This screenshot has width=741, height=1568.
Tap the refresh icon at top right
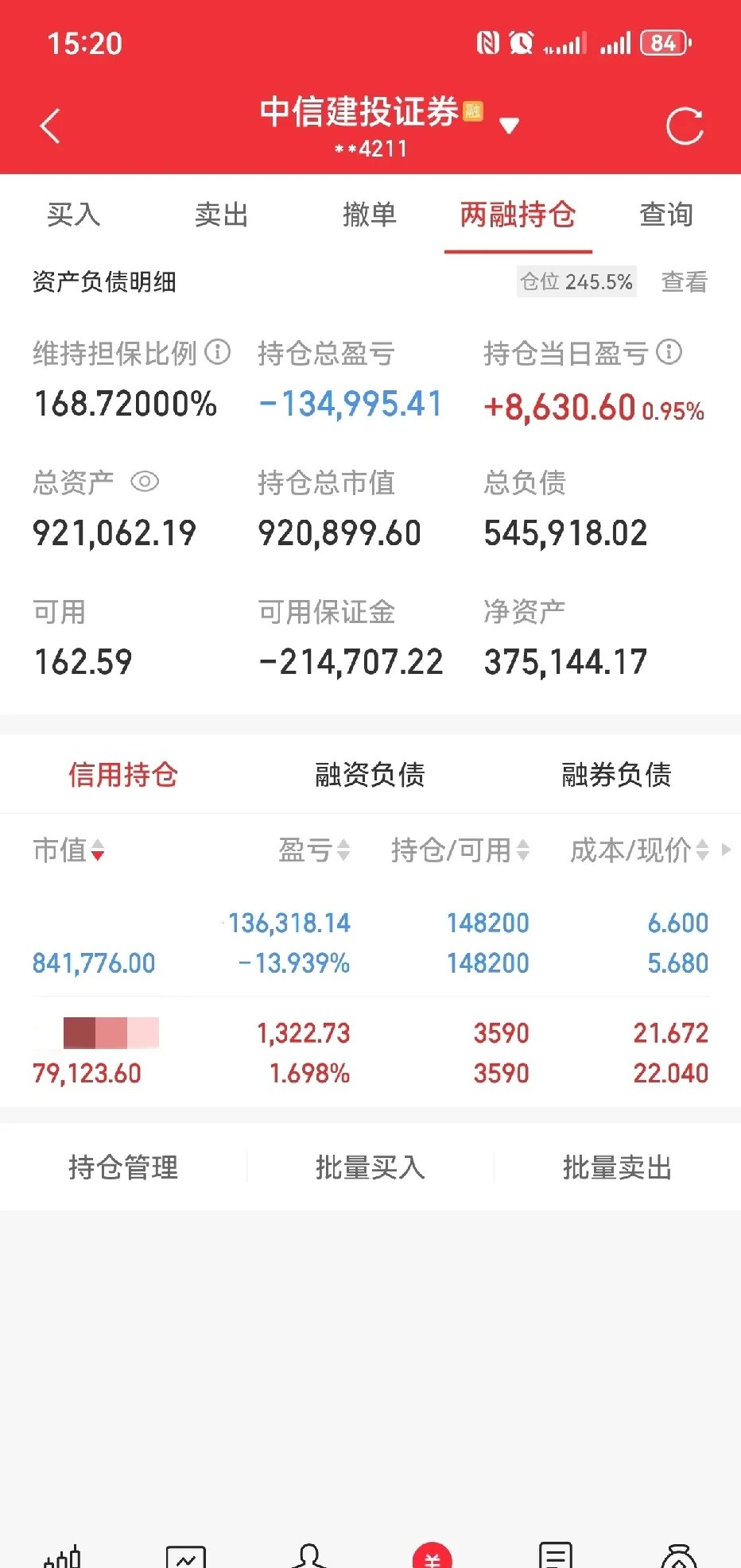(685, 126)
